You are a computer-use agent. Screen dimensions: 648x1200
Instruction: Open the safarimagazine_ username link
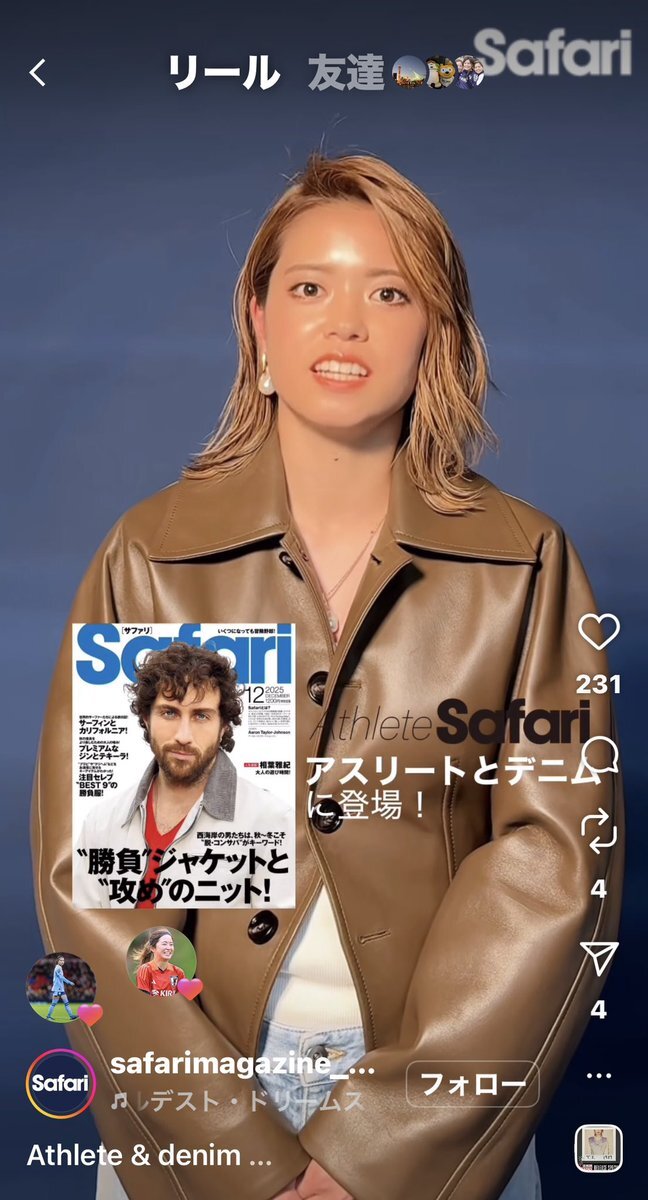243,1066
